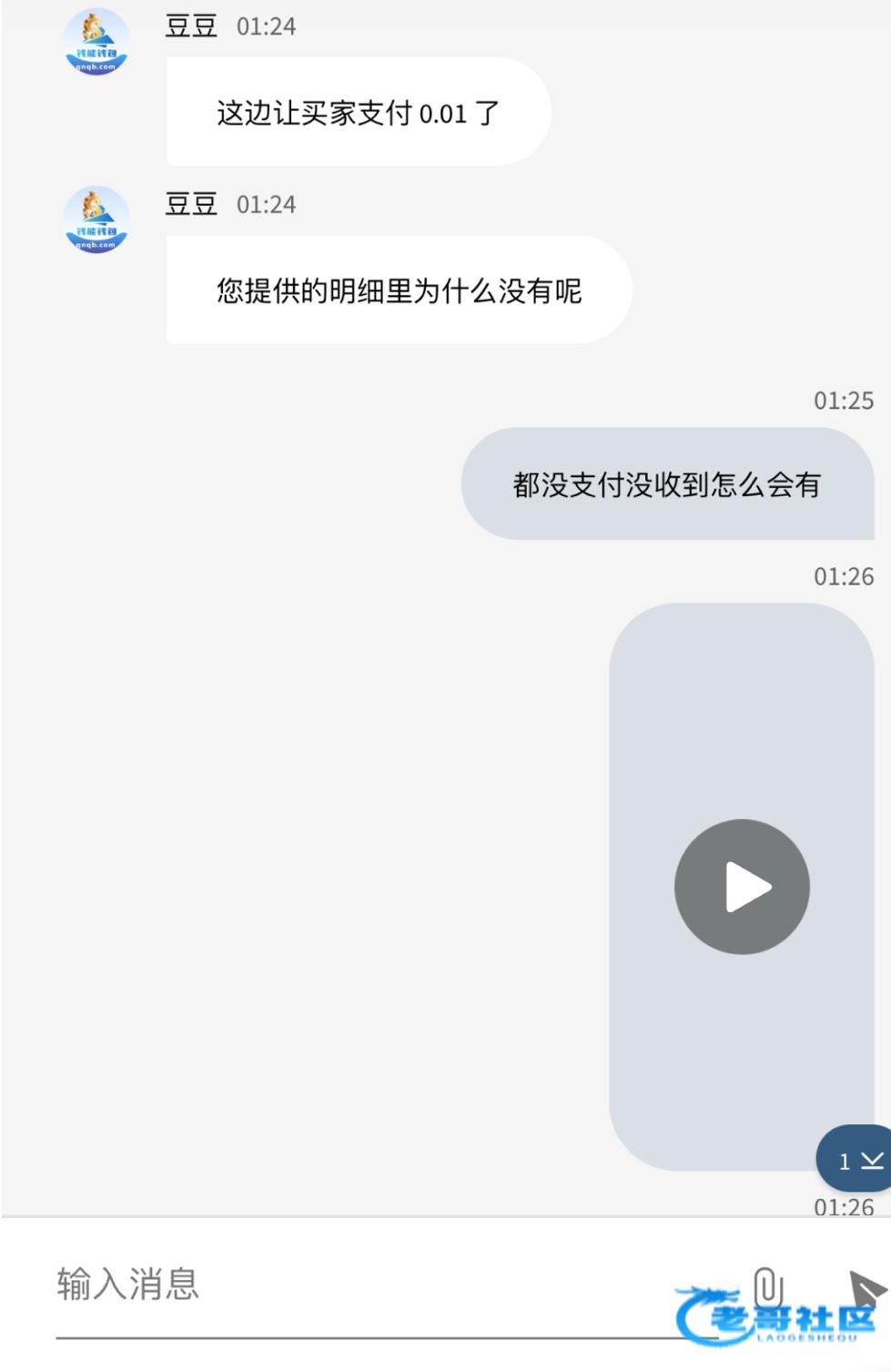Play the video message sent at 01:26
The height and width of the screenshot is (1372, 891).
pyautogui.click(x=742, y=887)
